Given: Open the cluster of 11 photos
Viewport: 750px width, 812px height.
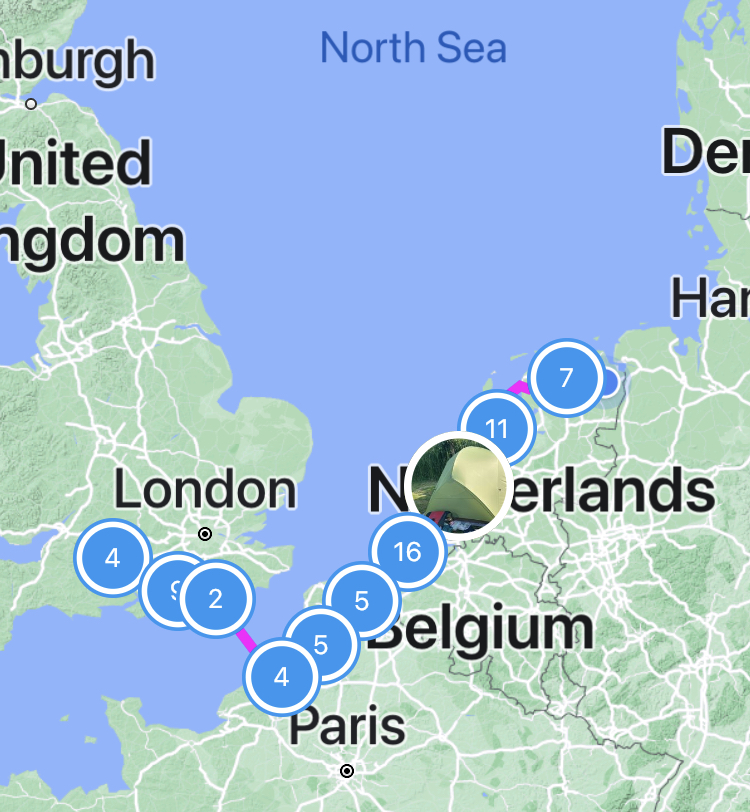Looking at the screenshot, I should click(x=497, y=429).
